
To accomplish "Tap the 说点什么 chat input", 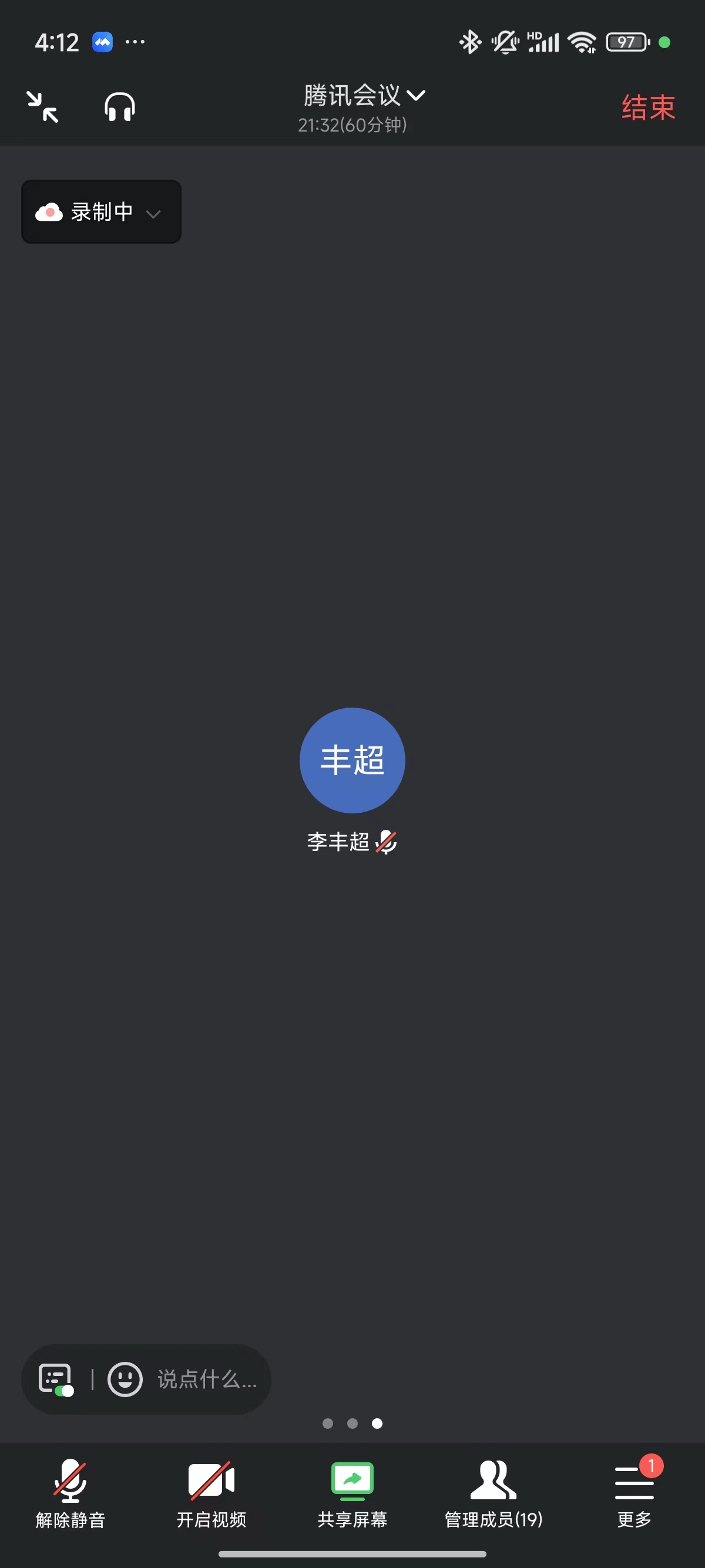I will [207, 1379].
